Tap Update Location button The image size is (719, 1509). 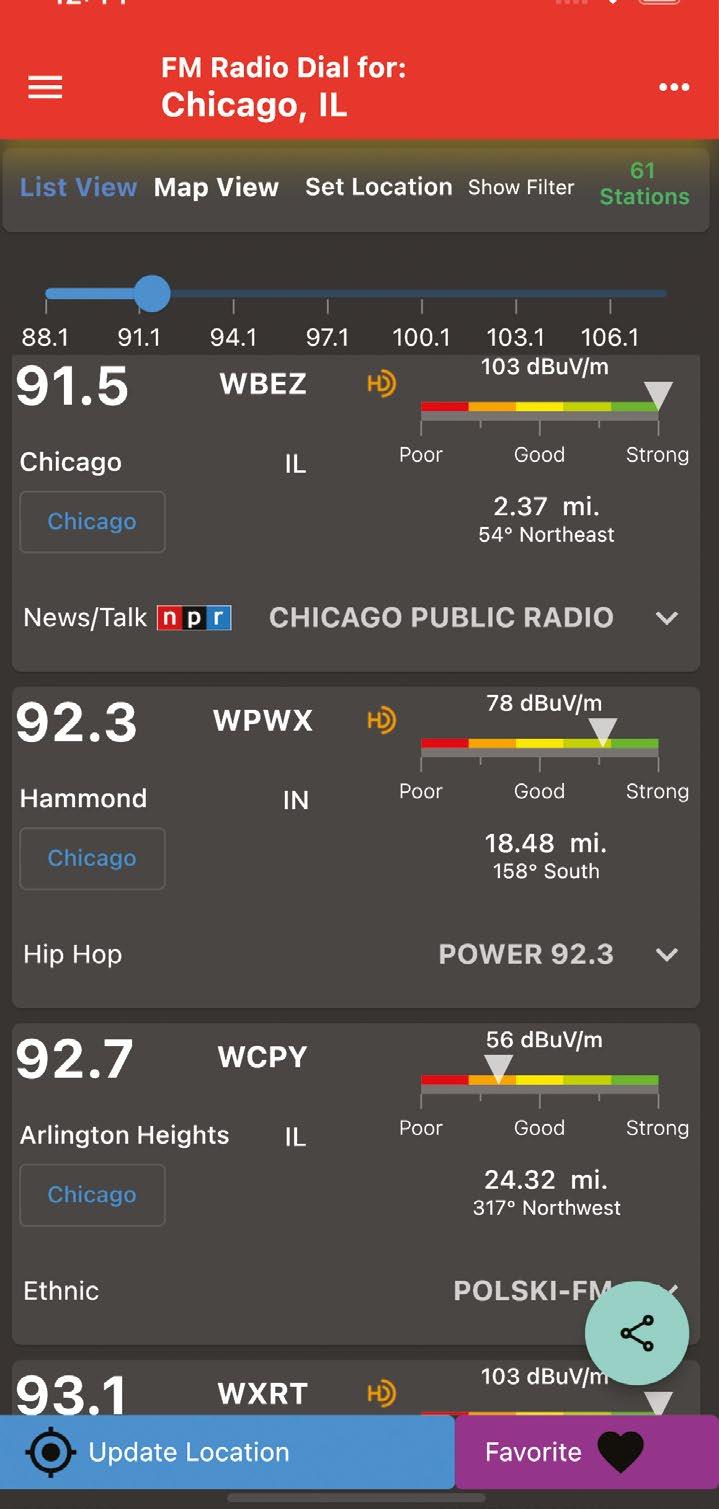coord(227,1452)
